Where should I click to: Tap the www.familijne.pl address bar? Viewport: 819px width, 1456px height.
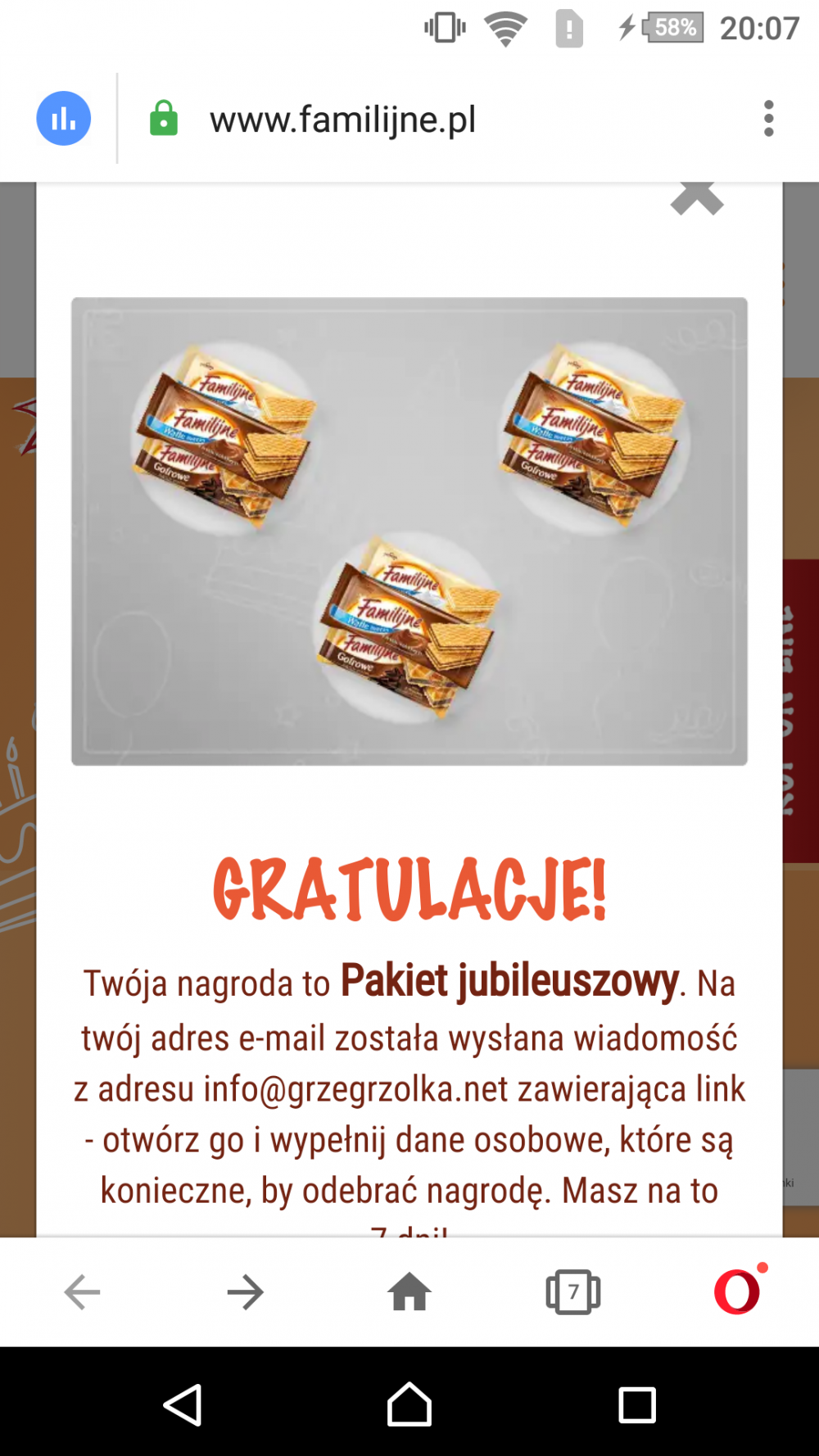point(342,120)
